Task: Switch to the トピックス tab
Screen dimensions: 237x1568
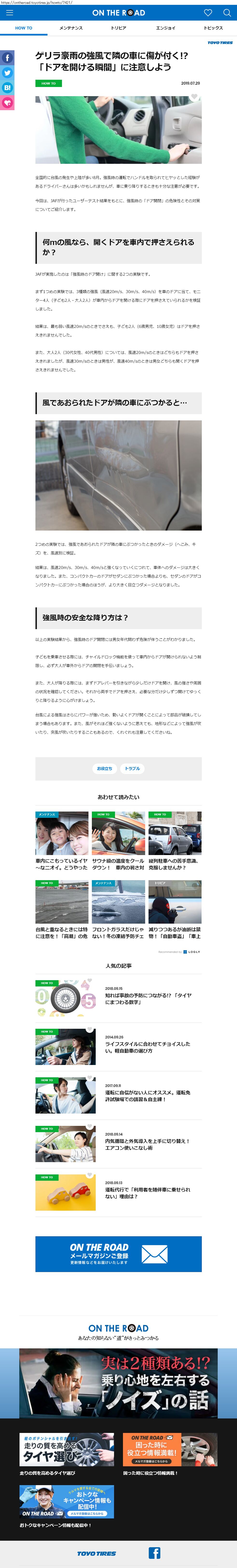Action: click(x=213, y=28)
